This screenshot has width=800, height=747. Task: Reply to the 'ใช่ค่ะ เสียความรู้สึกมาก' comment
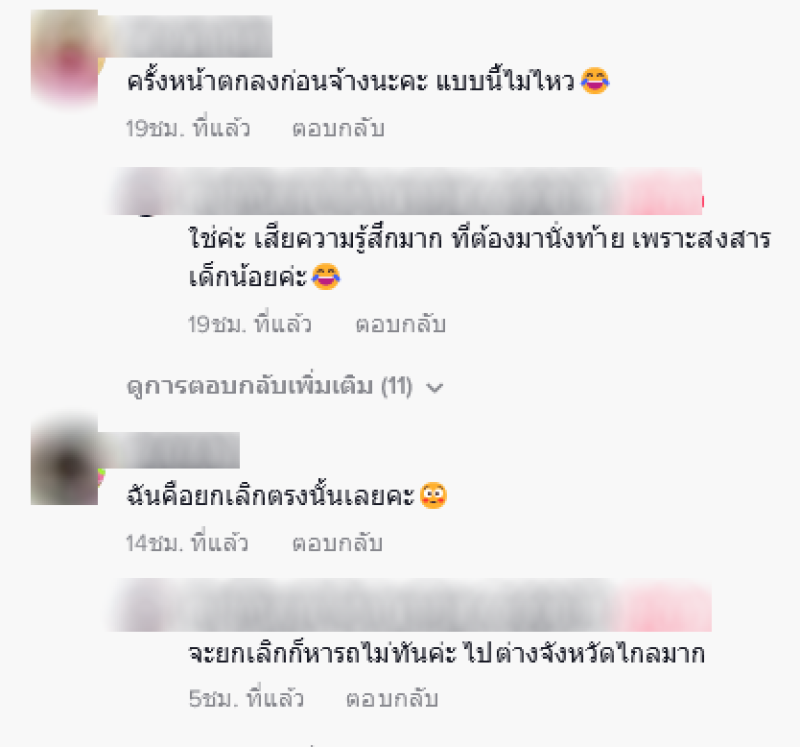[x=400, y=325]
